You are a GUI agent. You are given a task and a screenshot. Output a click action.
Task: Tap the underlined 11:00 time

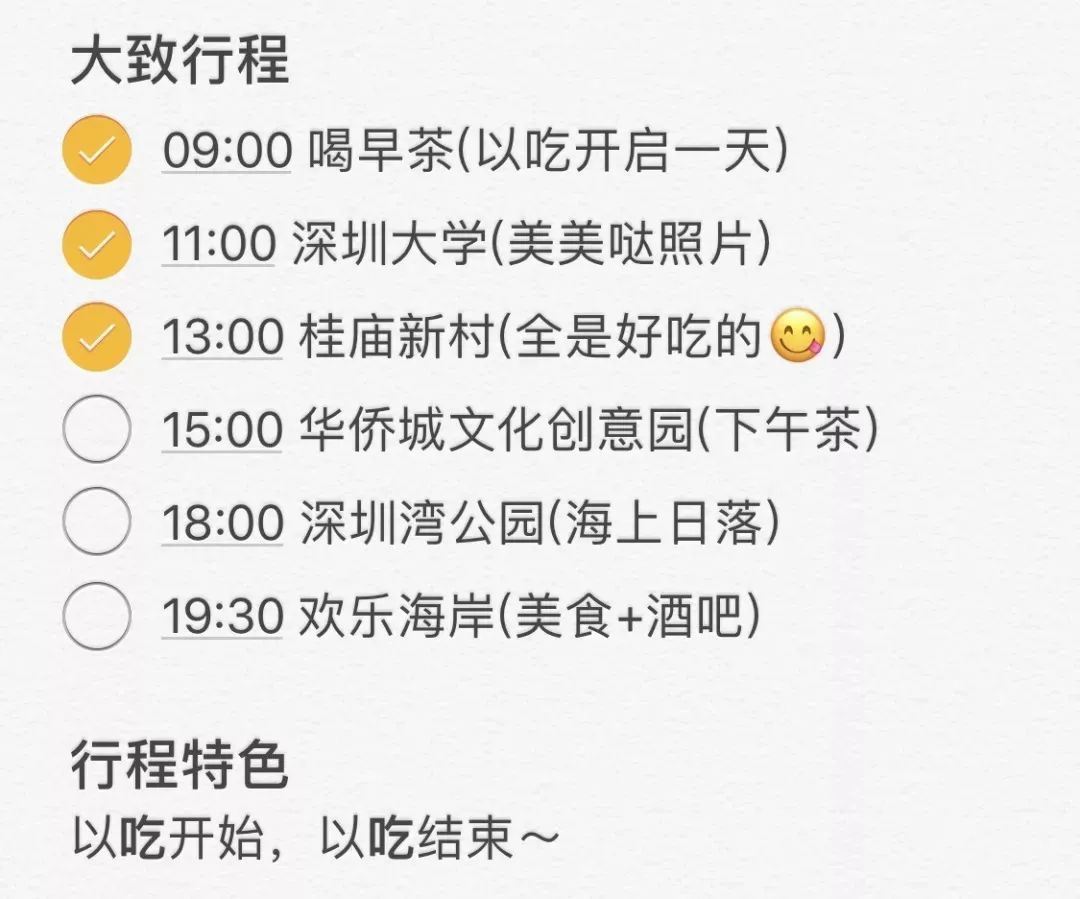point(219,244)
